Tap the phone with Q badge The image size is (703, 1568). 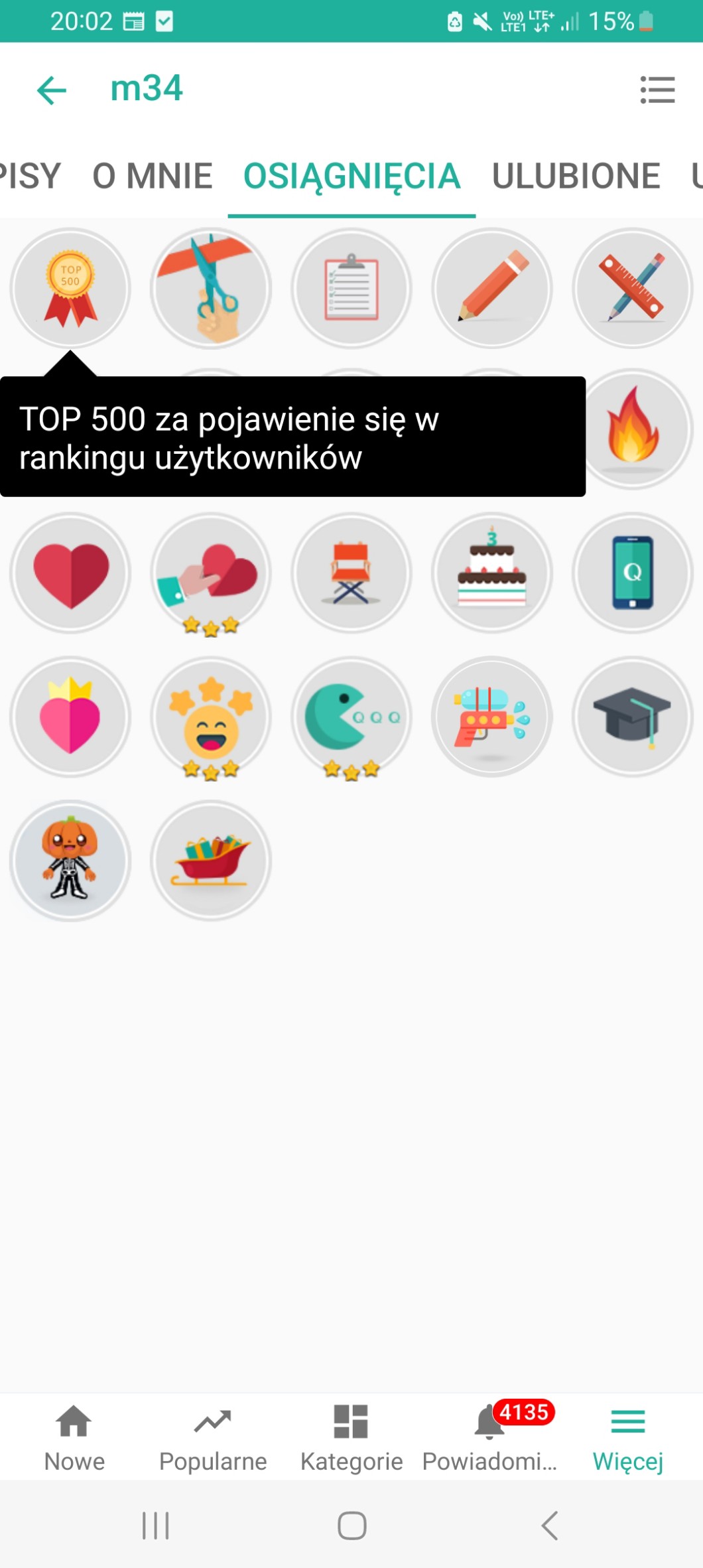632,573
